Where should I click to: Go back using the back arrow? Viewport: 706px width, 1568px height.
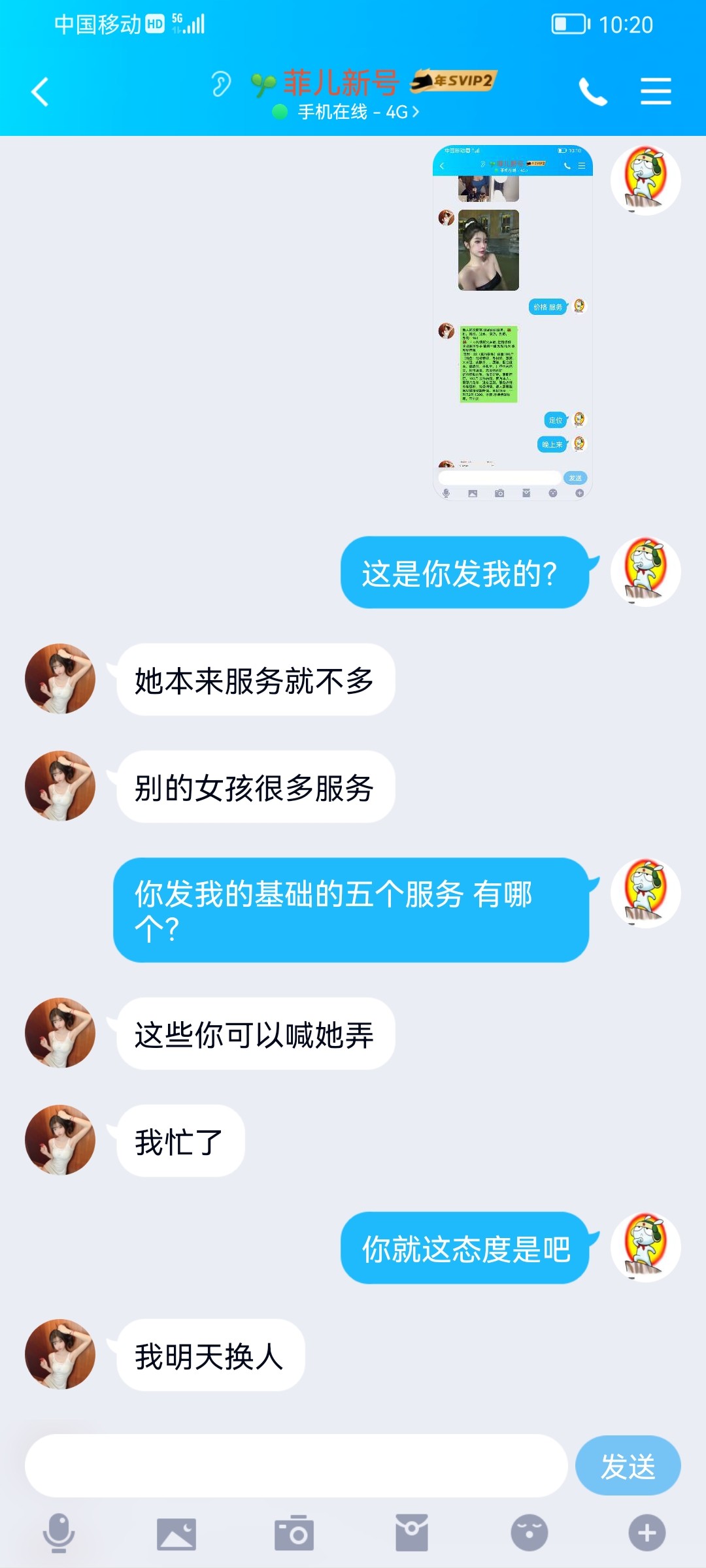(41, 91)
